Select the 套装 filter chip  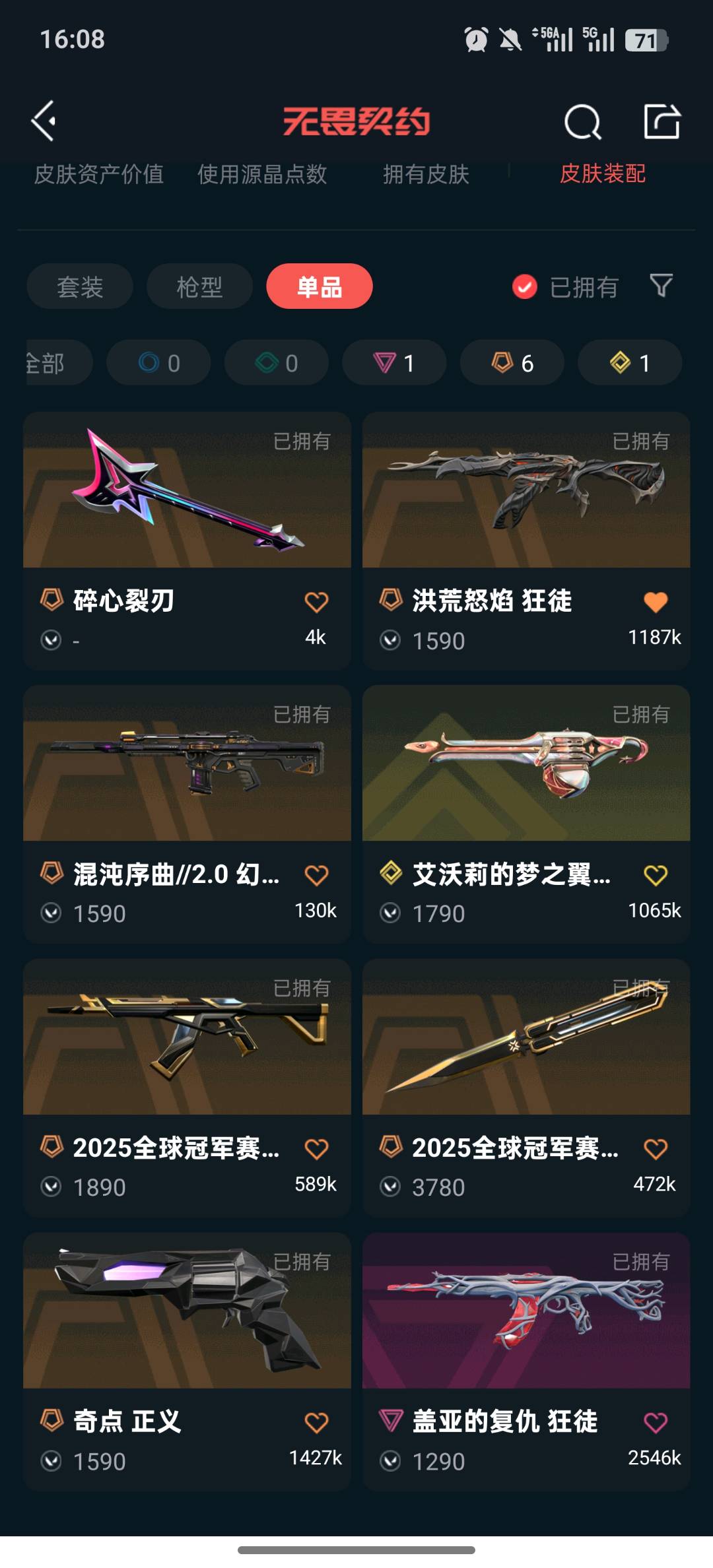[x=80, y=286]
